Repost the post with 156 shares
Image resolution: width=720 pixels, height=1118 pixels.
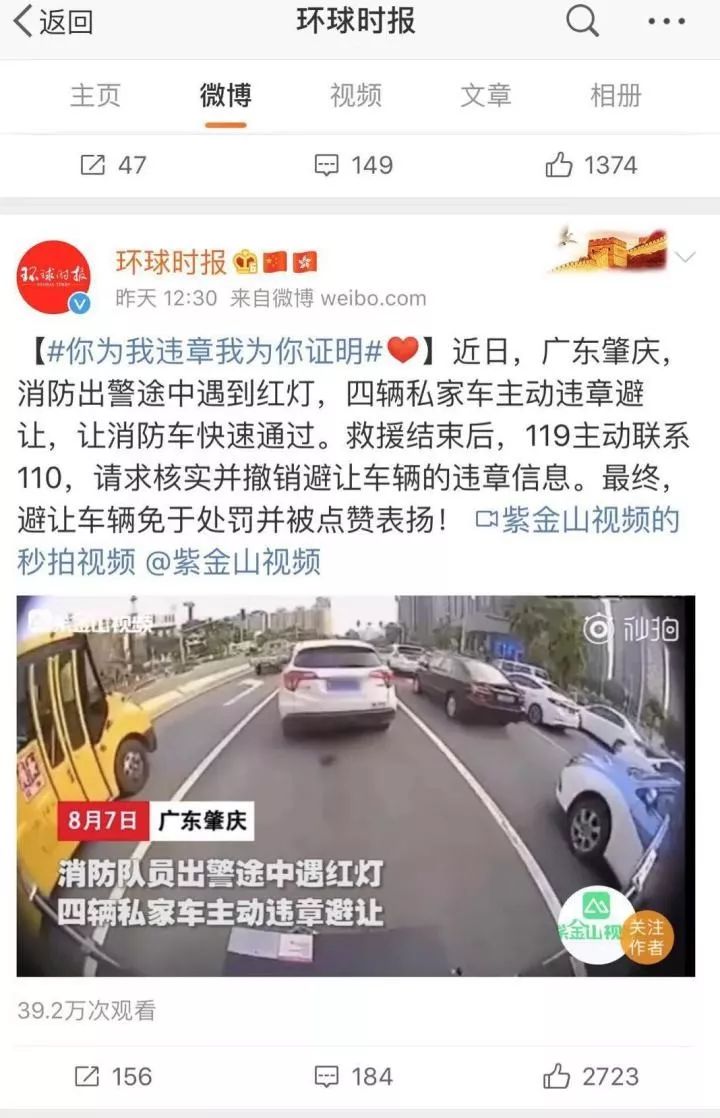(114, 1076)
